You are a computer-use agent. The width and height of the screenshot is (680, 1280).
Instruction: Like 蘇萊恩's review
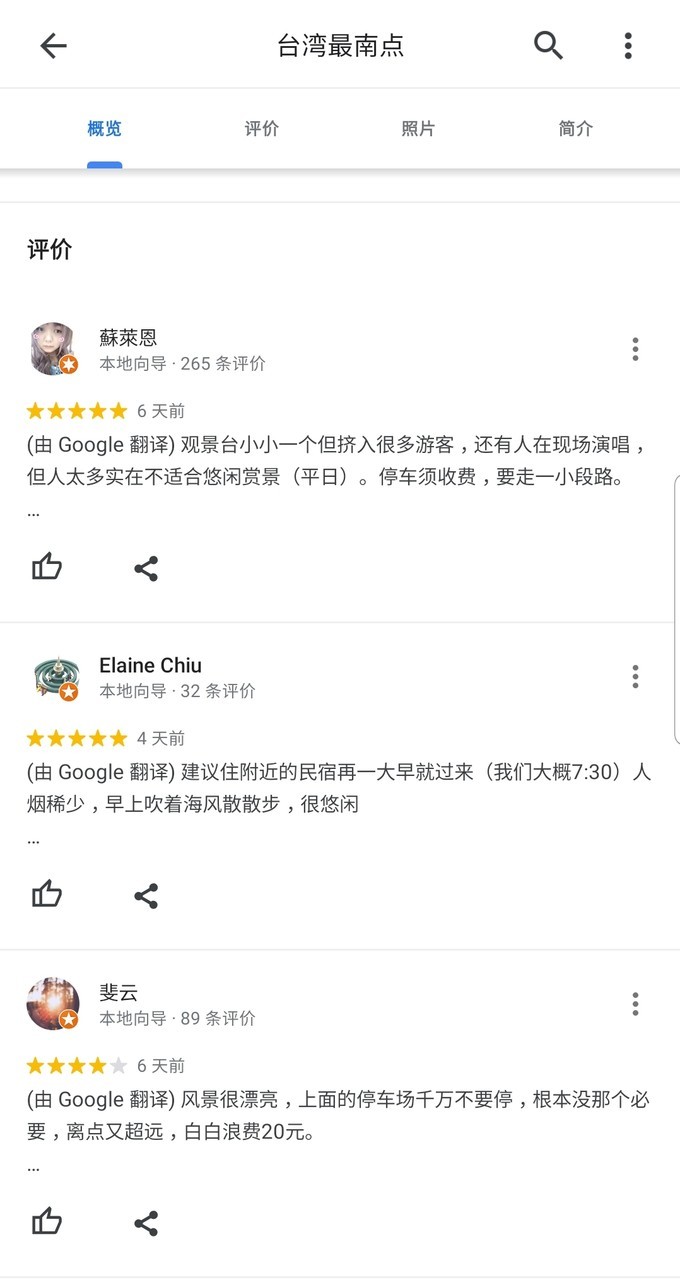47,568
